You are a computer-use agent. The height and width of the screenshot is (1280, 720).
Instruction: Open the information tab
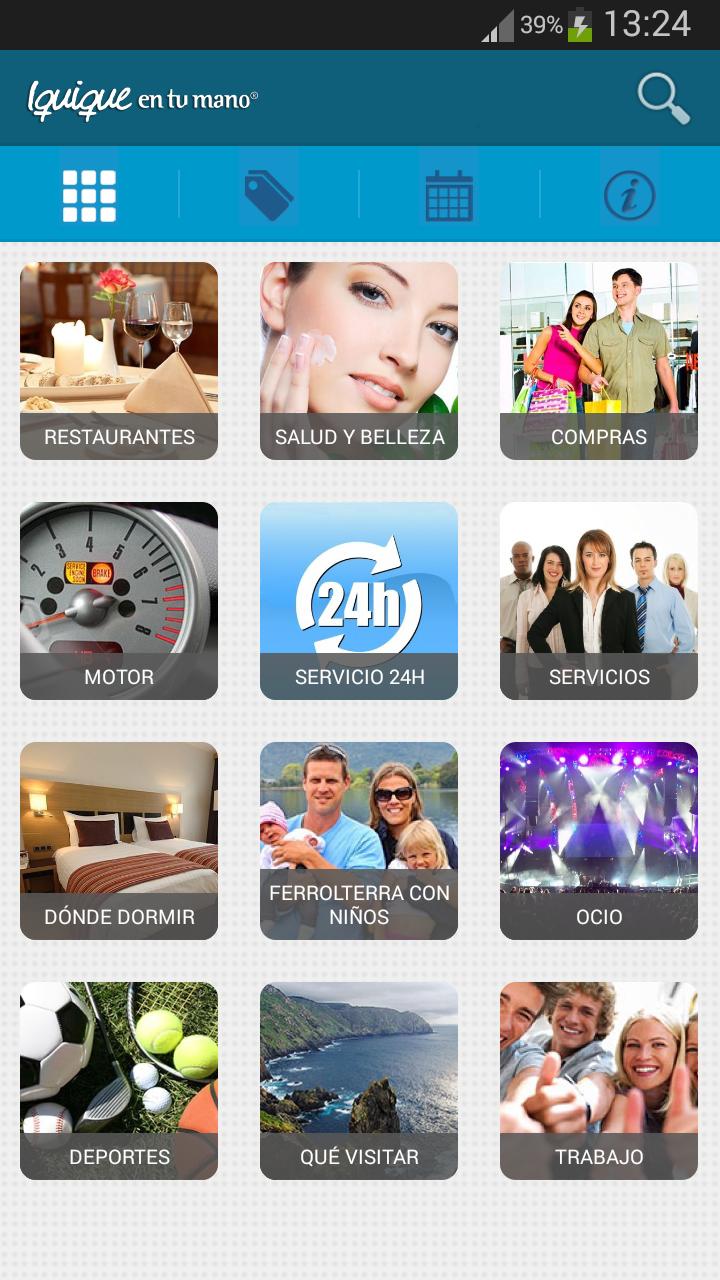point(629,195)
